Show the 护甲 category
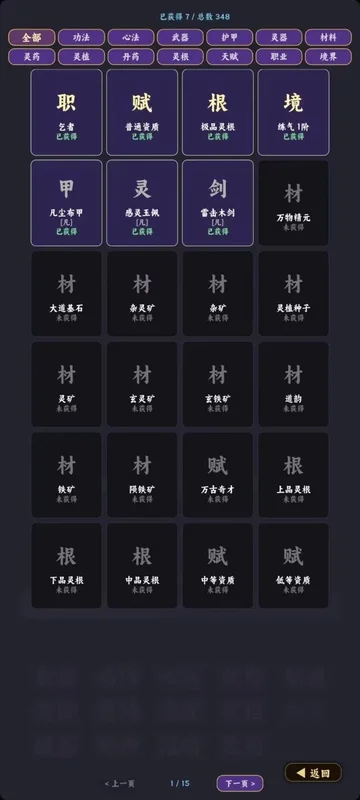This screenshot has height=800, width=360. [x=229, y=37]
